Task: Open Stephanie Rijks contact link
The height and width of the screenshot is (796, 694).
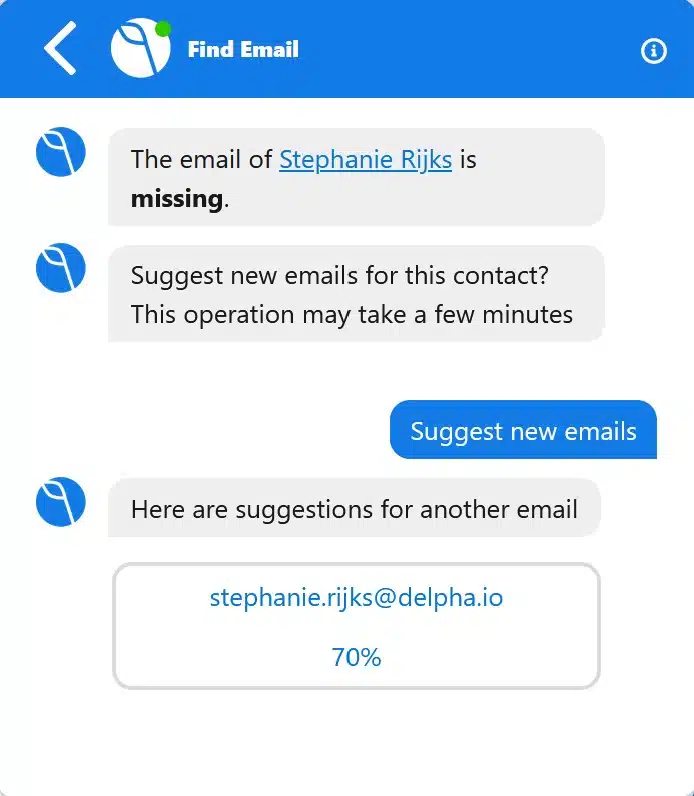Action: tap(365, 159)
